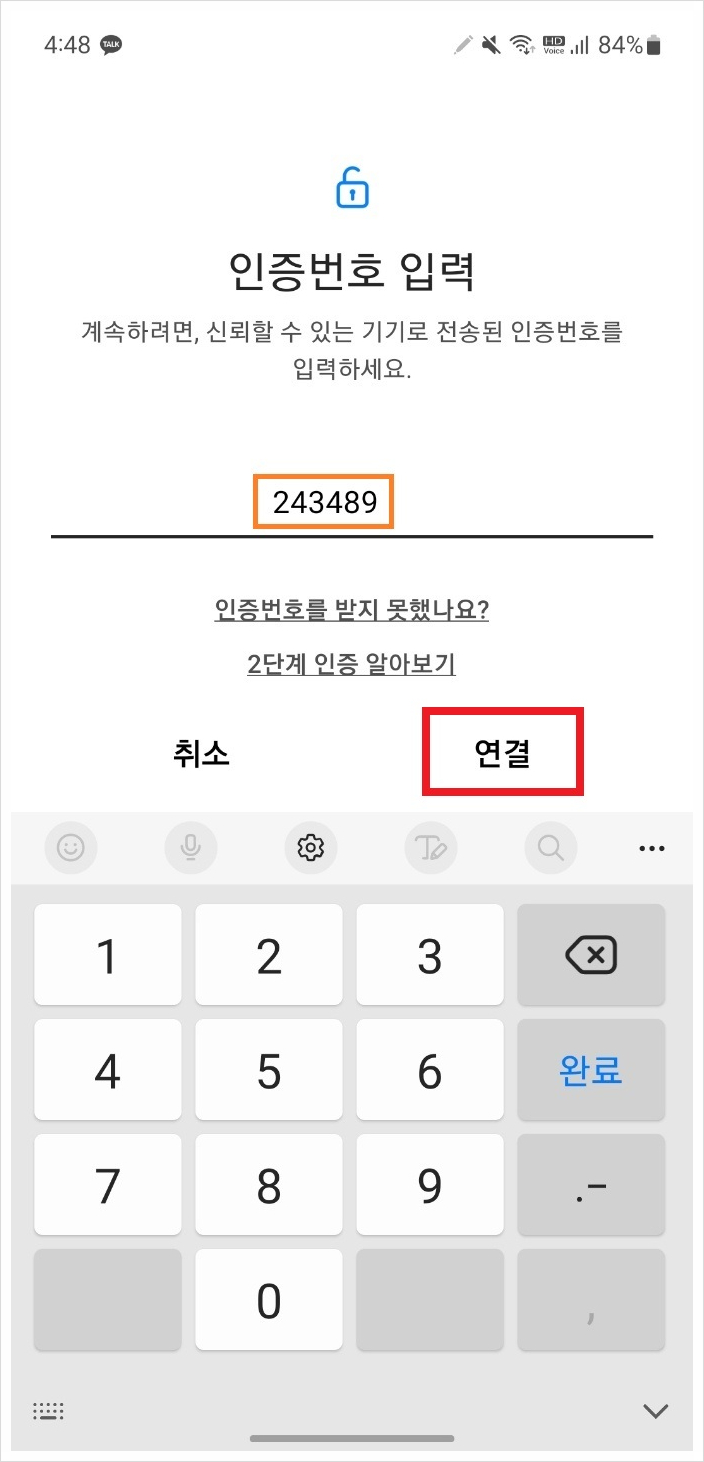
Task: Open the '2단계 인증 알아보기' link
Action: click(352, 663)
